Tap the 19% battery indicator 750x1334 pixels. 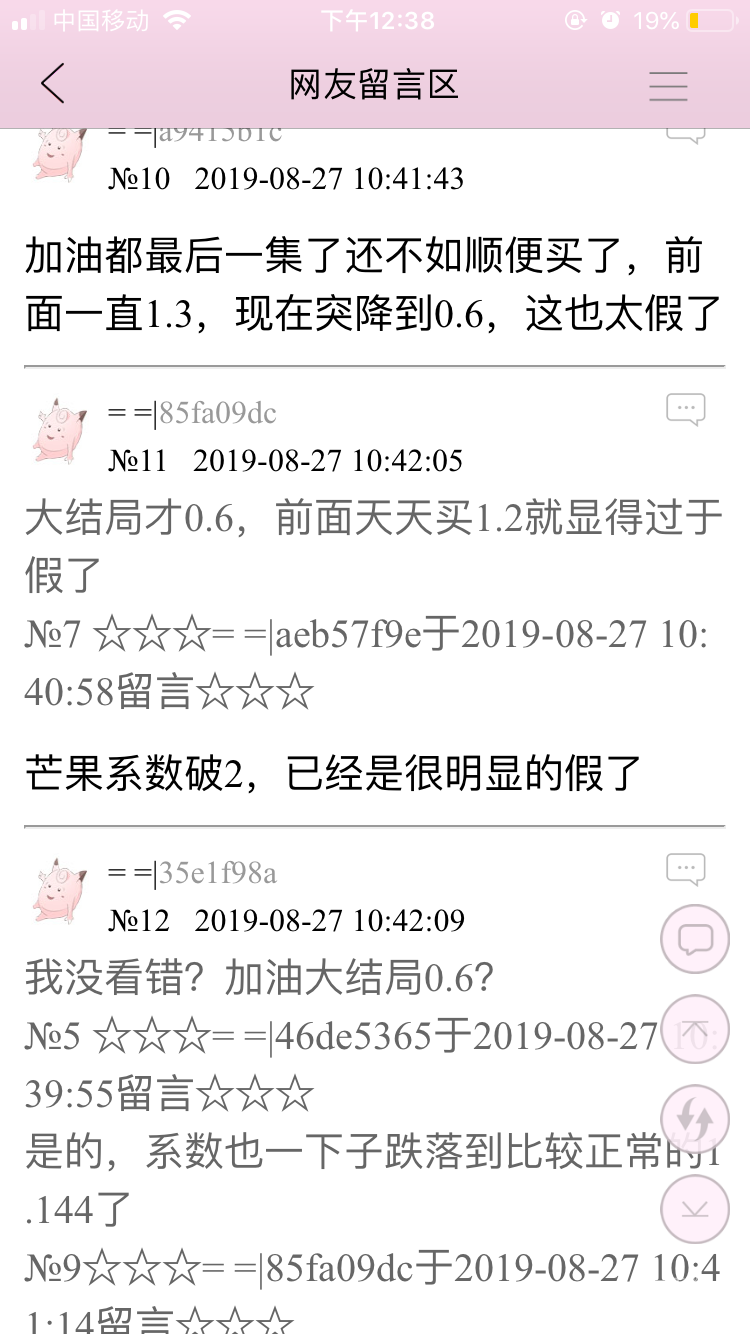pos(657,18)
